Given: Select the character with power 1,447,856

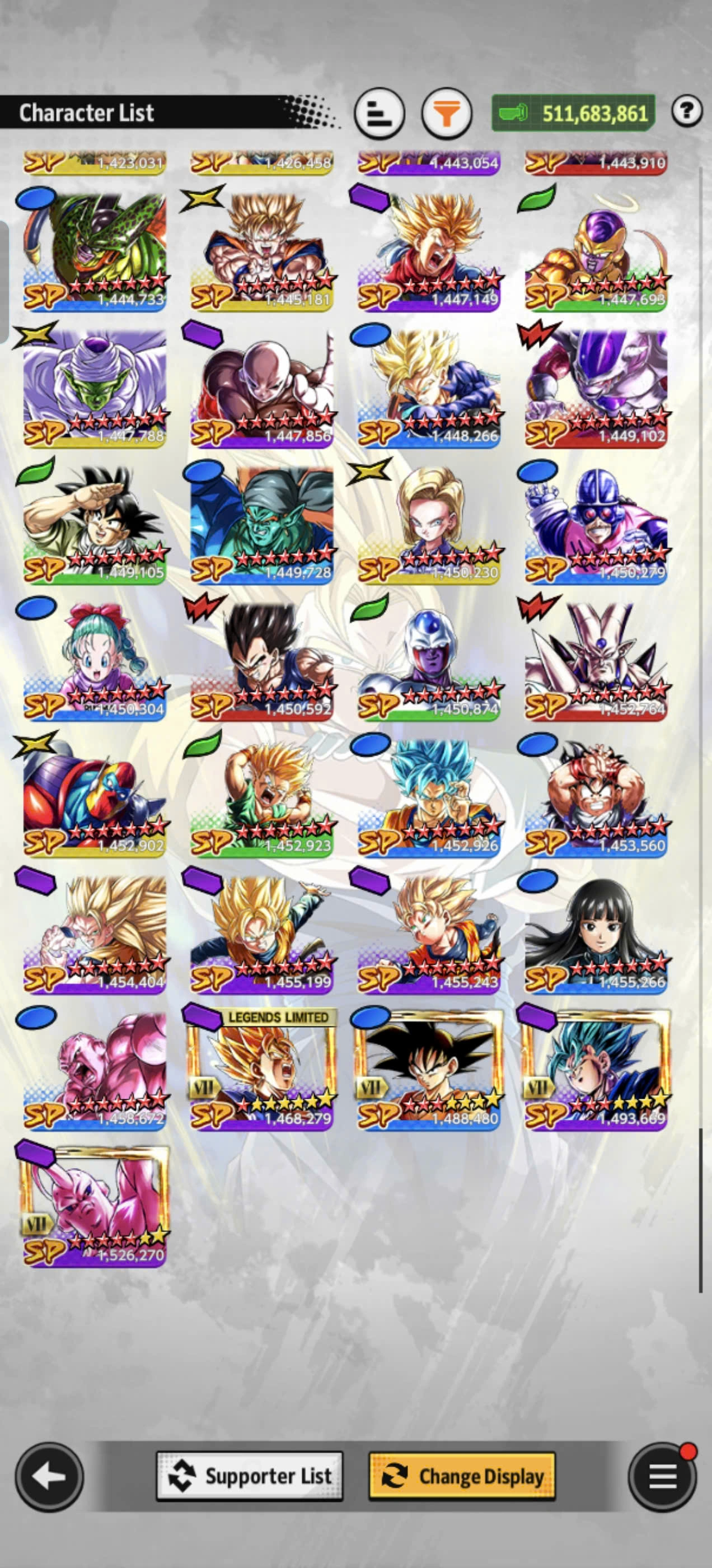Looking at the screenshot, I should [261, 387].
